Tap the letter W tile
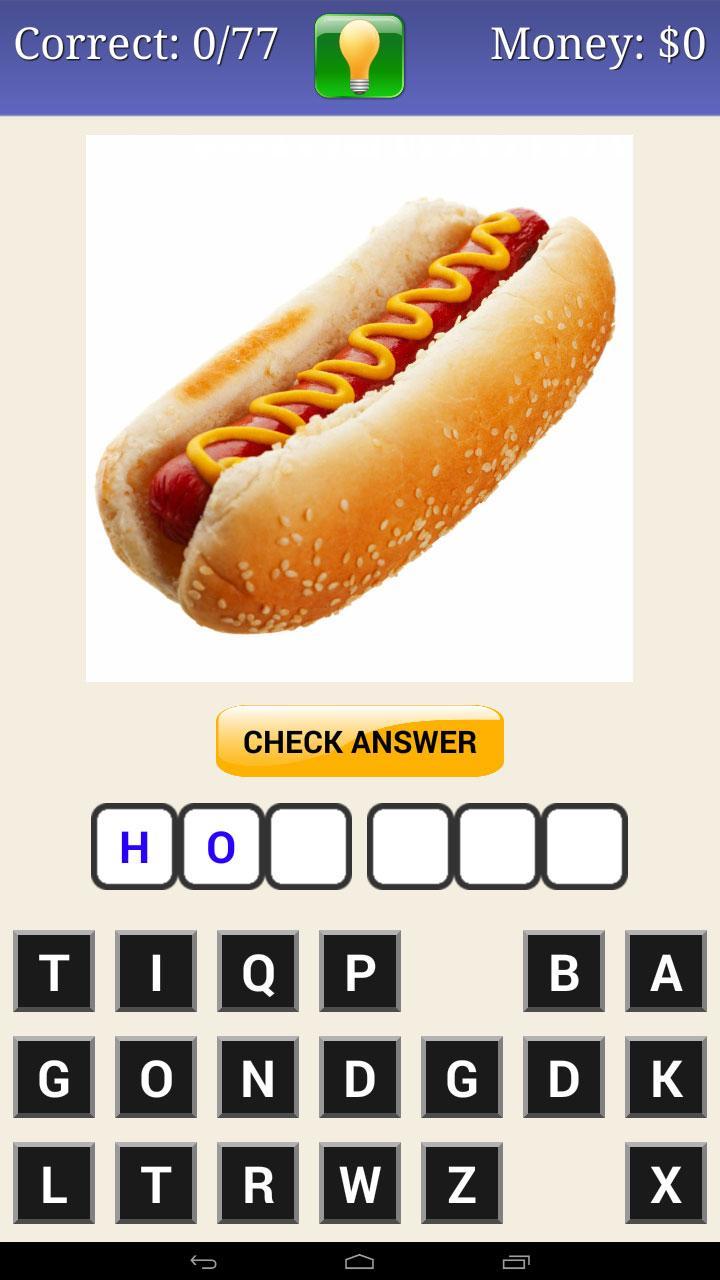The image size is (720, 1280). pyautogui.click(x=360, y=1183)
